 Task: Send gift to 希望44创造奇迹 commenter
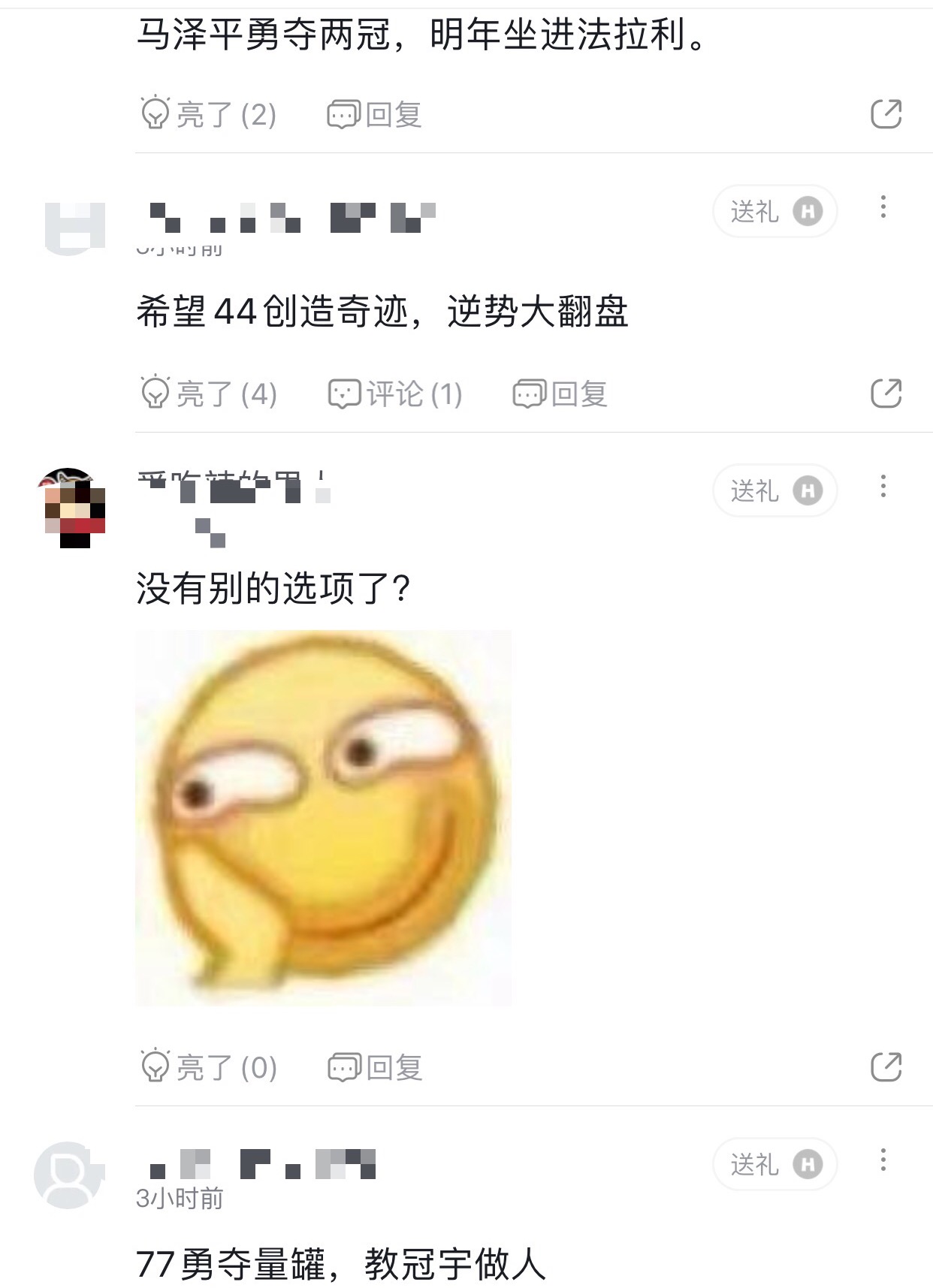(774, 211)
